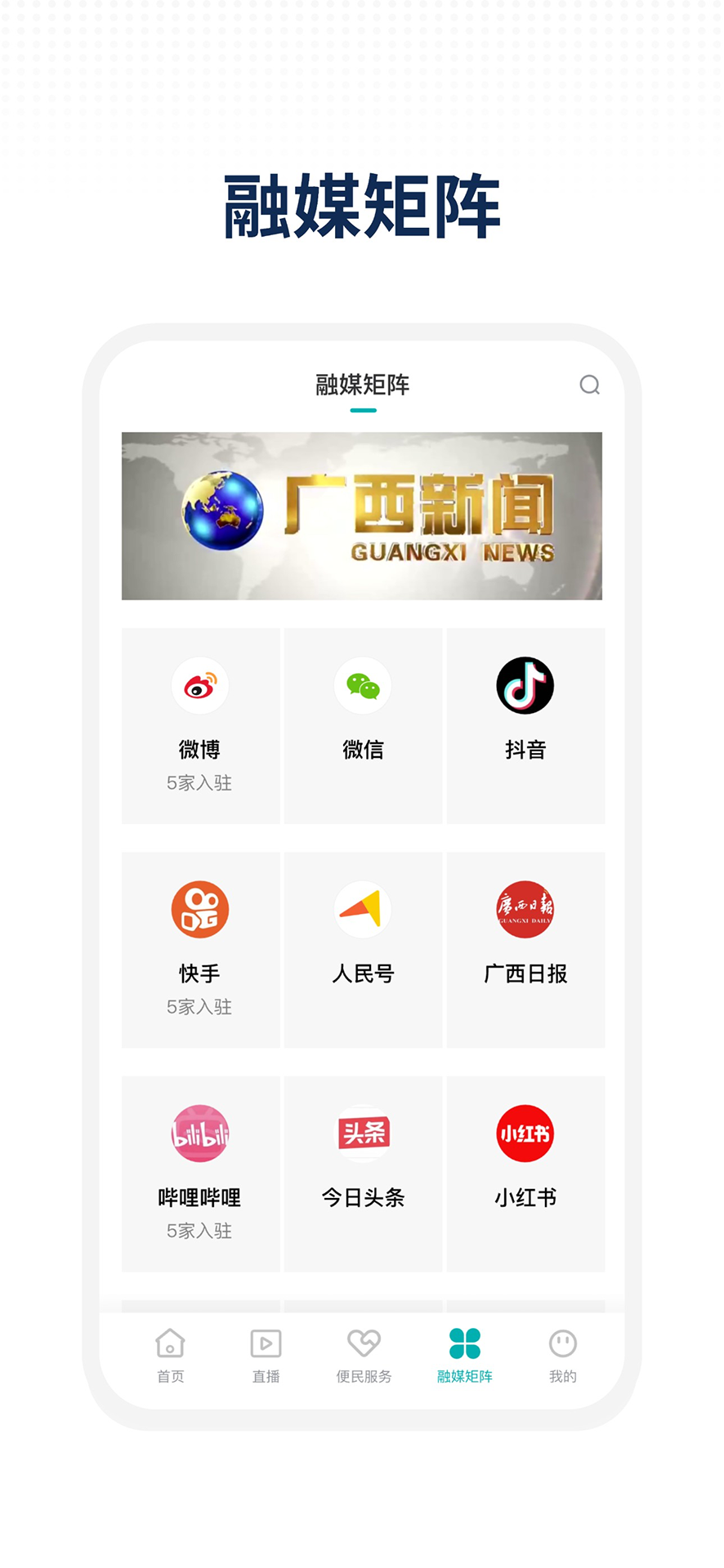Open the 小红书 platform icon
The height and width of the screenshot is (1568, 724).
(x=525, y=1134)
